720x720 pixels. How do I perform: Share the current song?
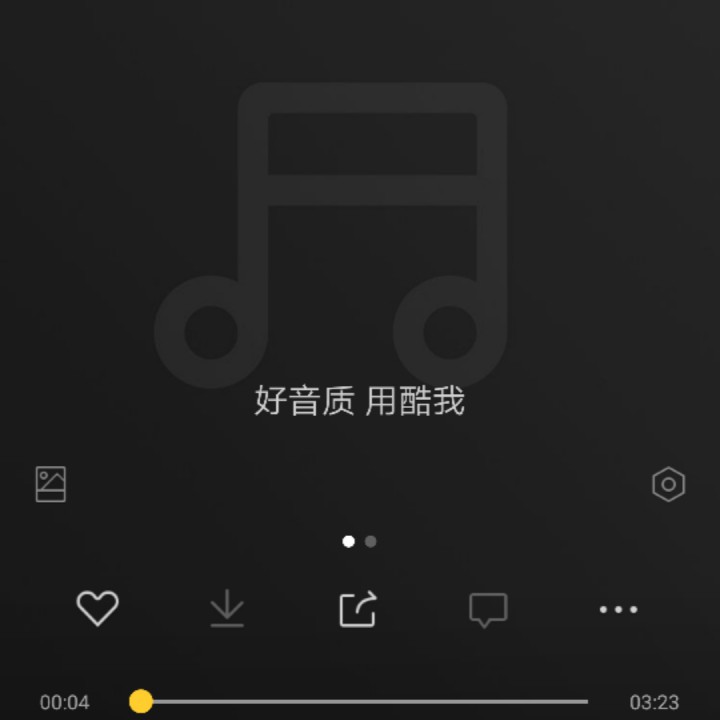click(x=357, y=608)
